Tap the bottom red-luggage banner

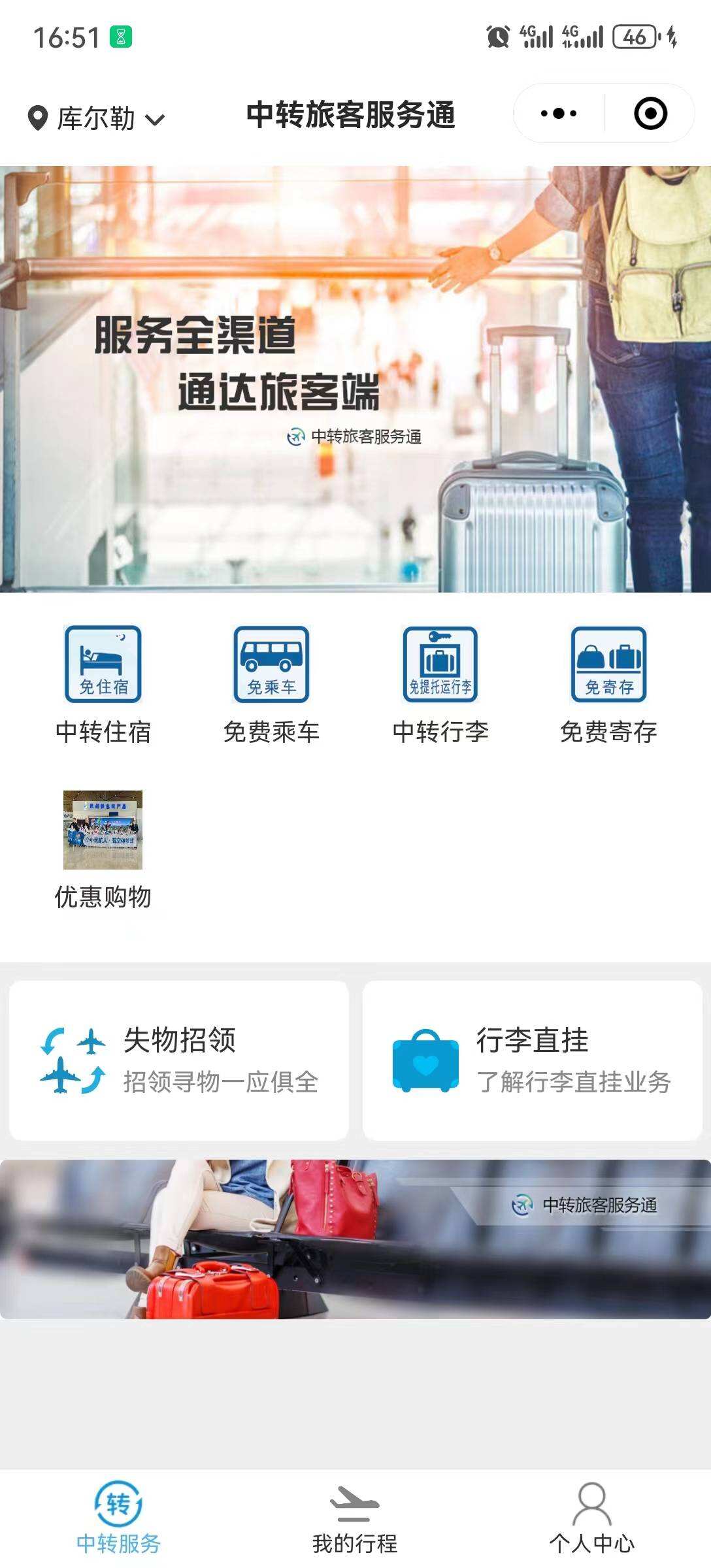coord(355,1239)
